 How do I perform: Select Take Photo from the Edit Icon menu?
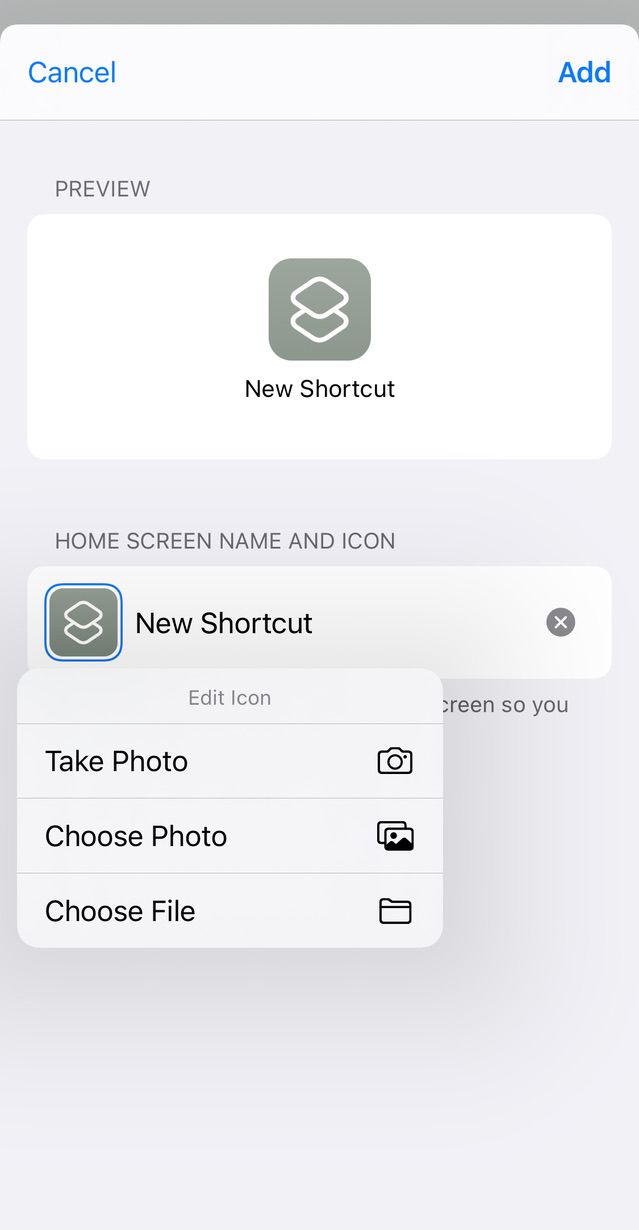(x=230, y=761)
